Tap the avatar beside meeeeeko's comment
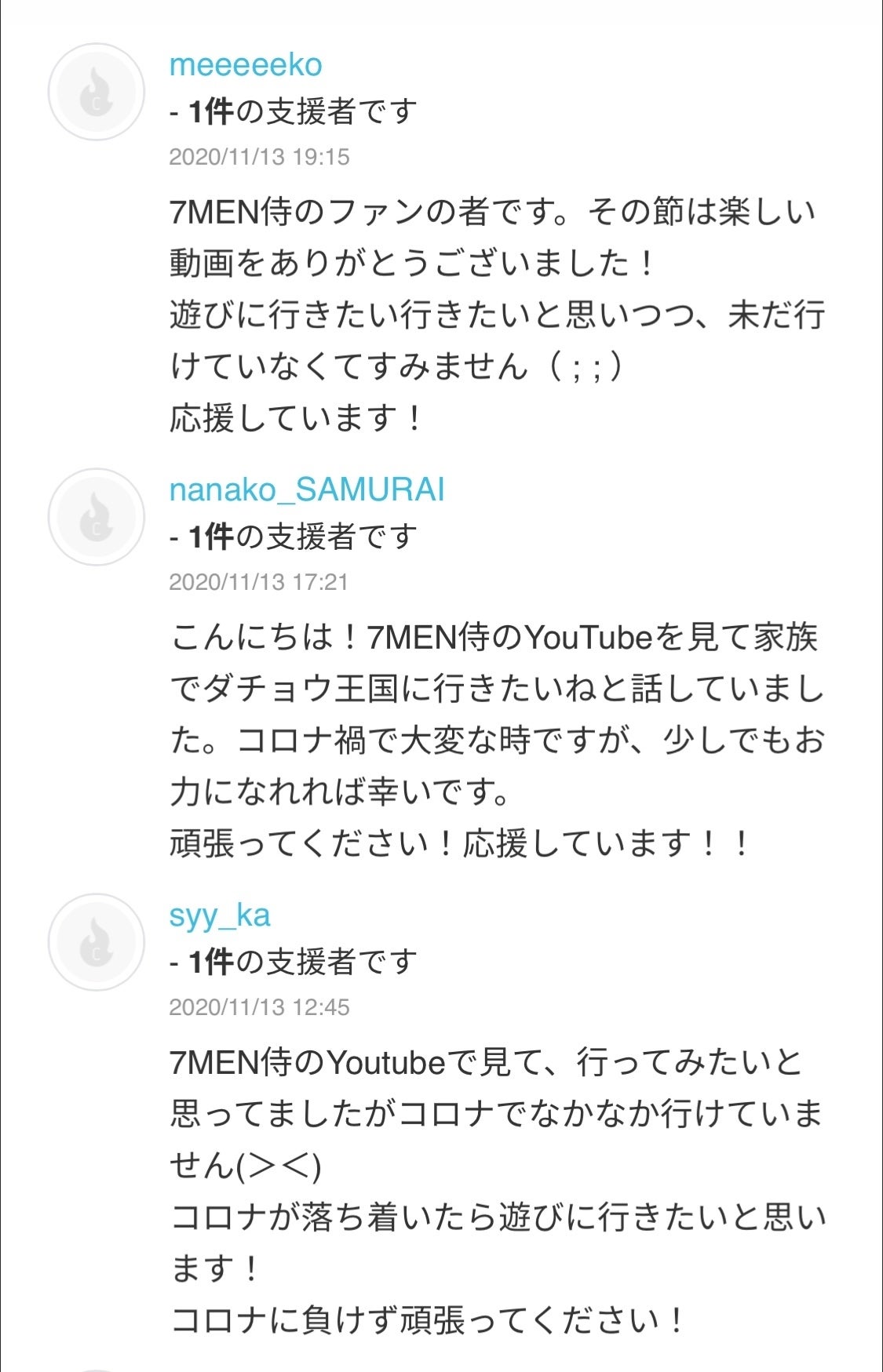This screenshot has width=883, height=1372. tap(97, 92)
